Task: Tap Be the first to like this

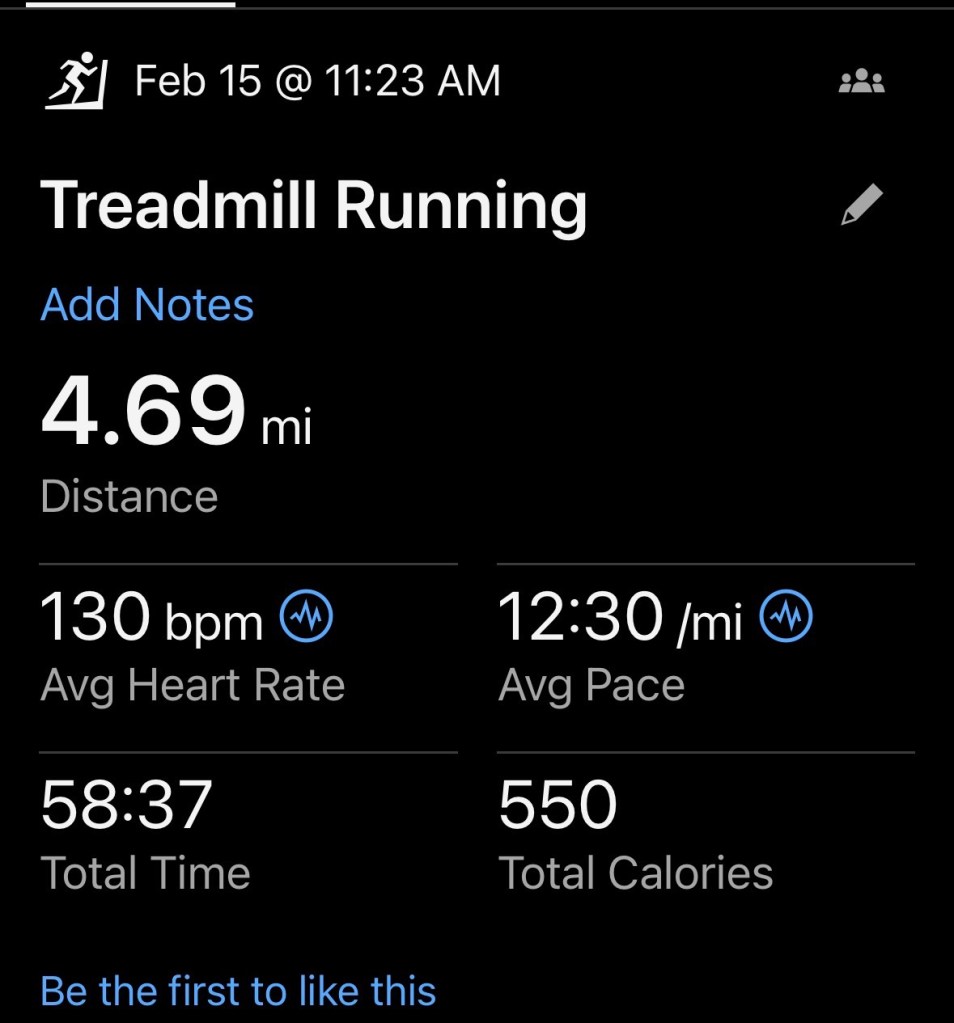Action: (238, 991)
